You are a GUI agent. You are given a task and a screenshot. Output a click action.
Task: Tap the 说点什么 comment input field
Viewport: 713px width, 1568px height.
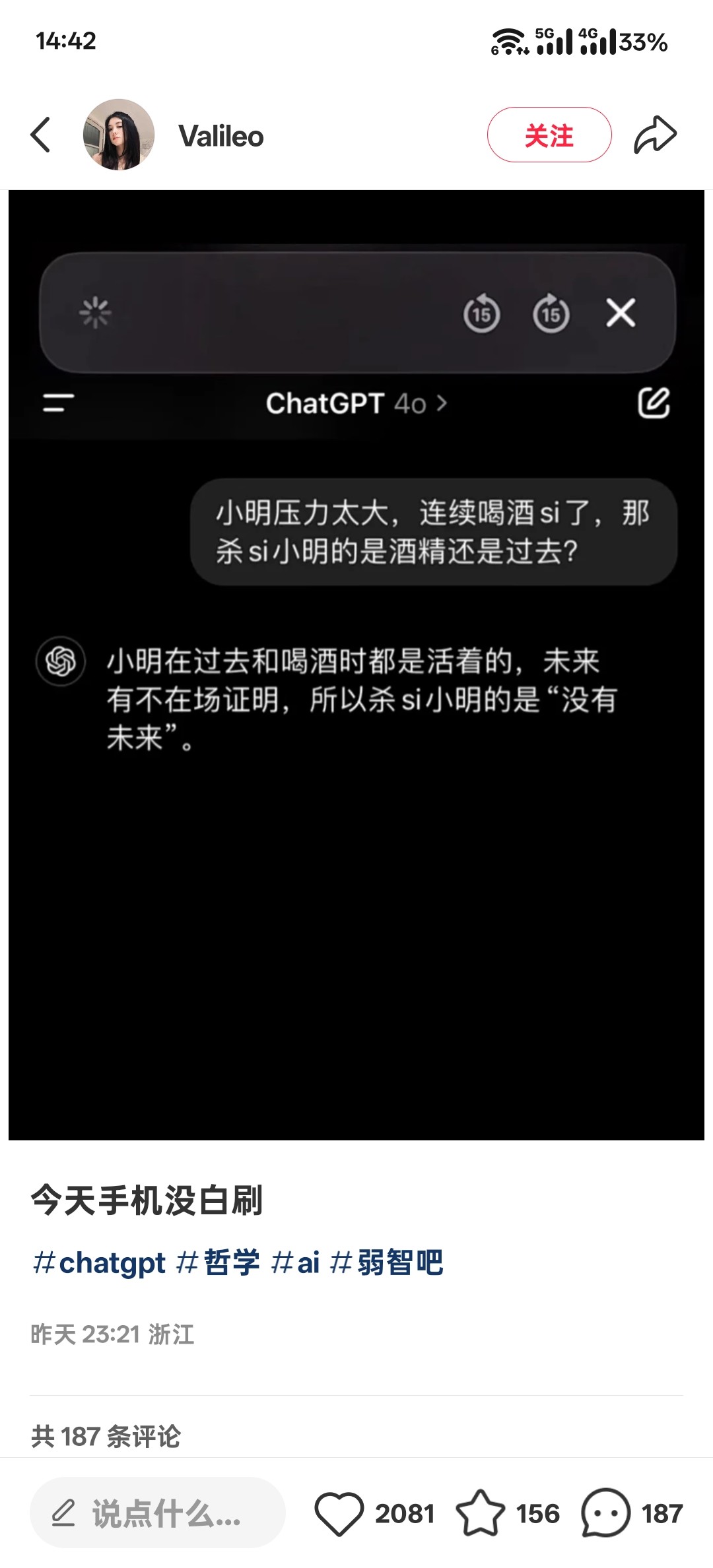[x=158, y=1513]
